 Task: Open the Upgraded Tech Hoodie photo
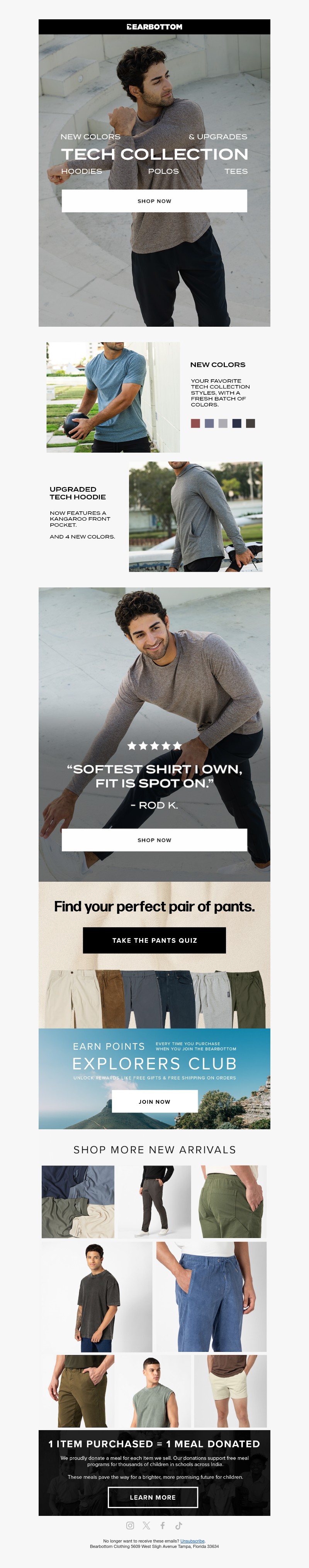tap(195, 516)
